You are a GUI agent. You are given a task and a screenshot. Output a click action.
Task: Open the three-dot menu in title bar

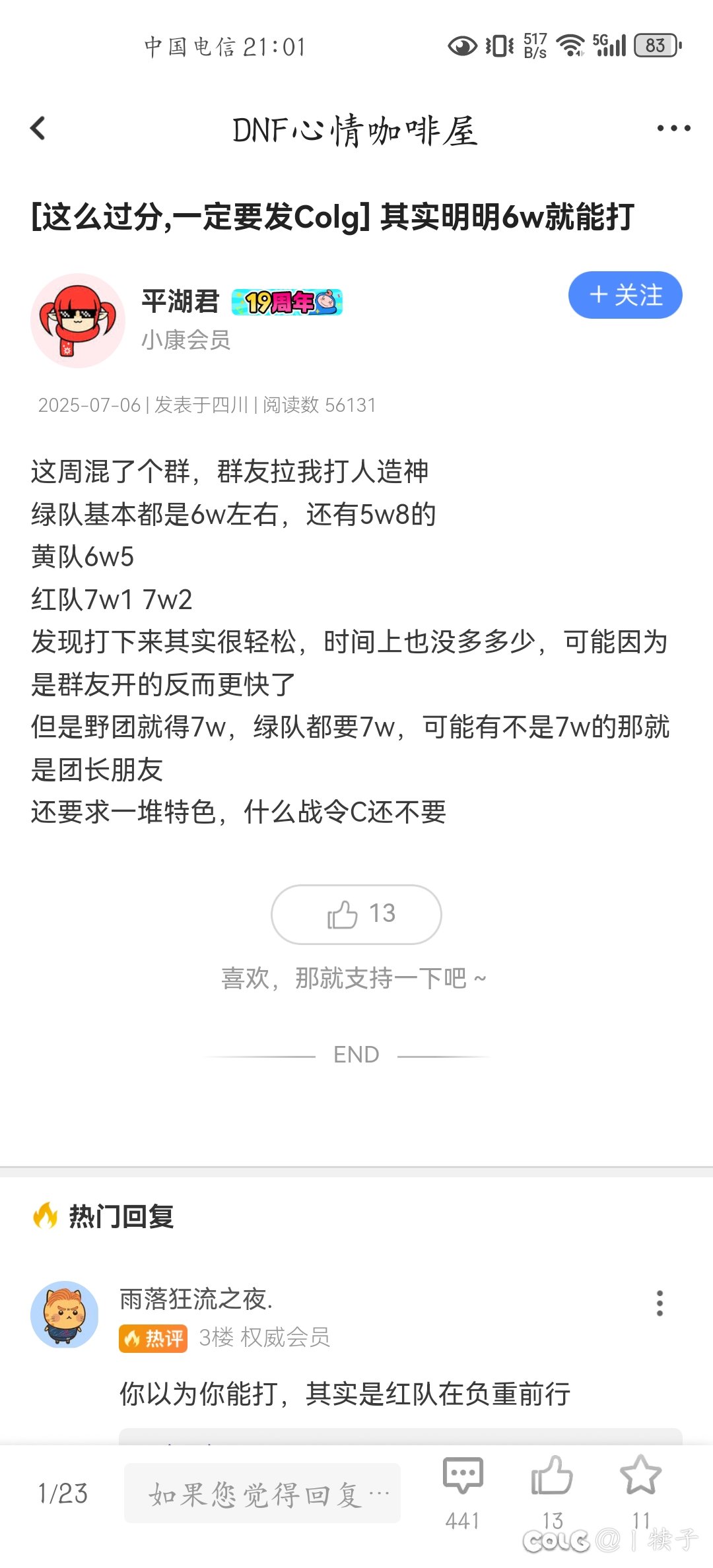[673, 128]
